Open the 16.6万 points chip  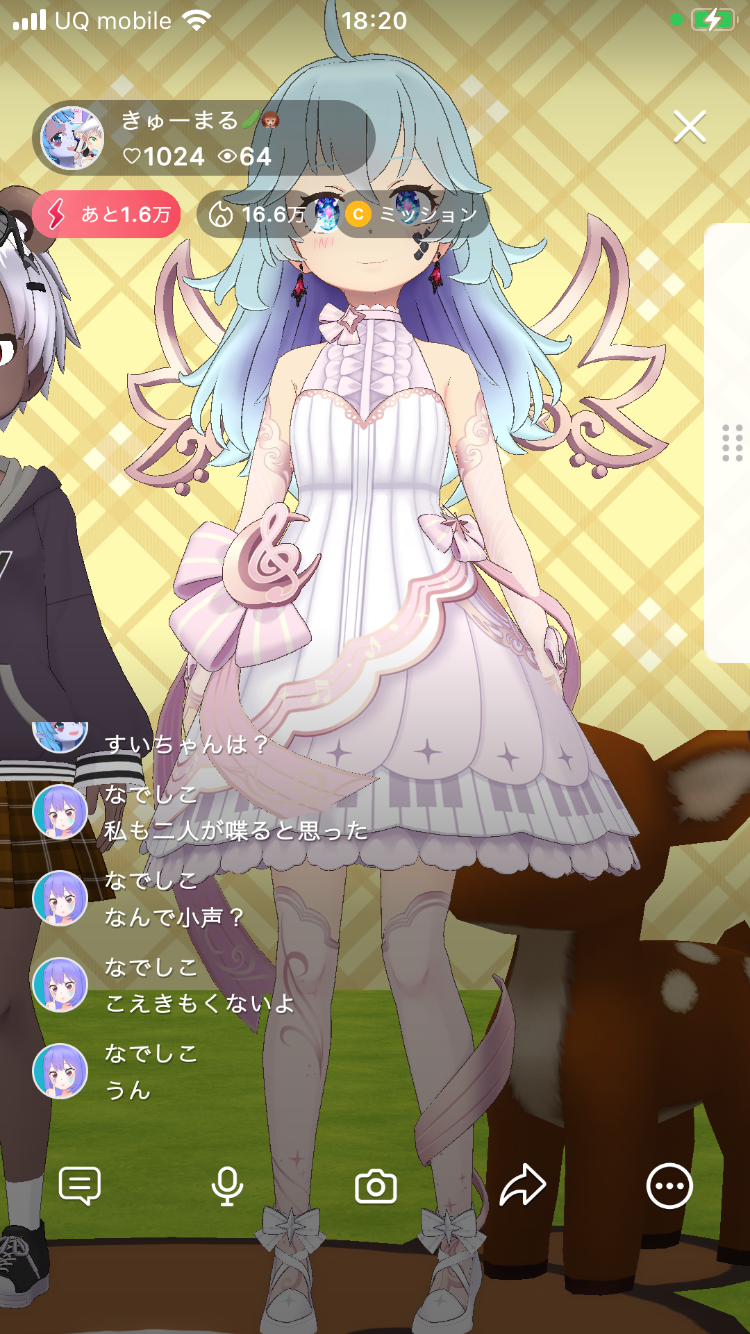257,214
